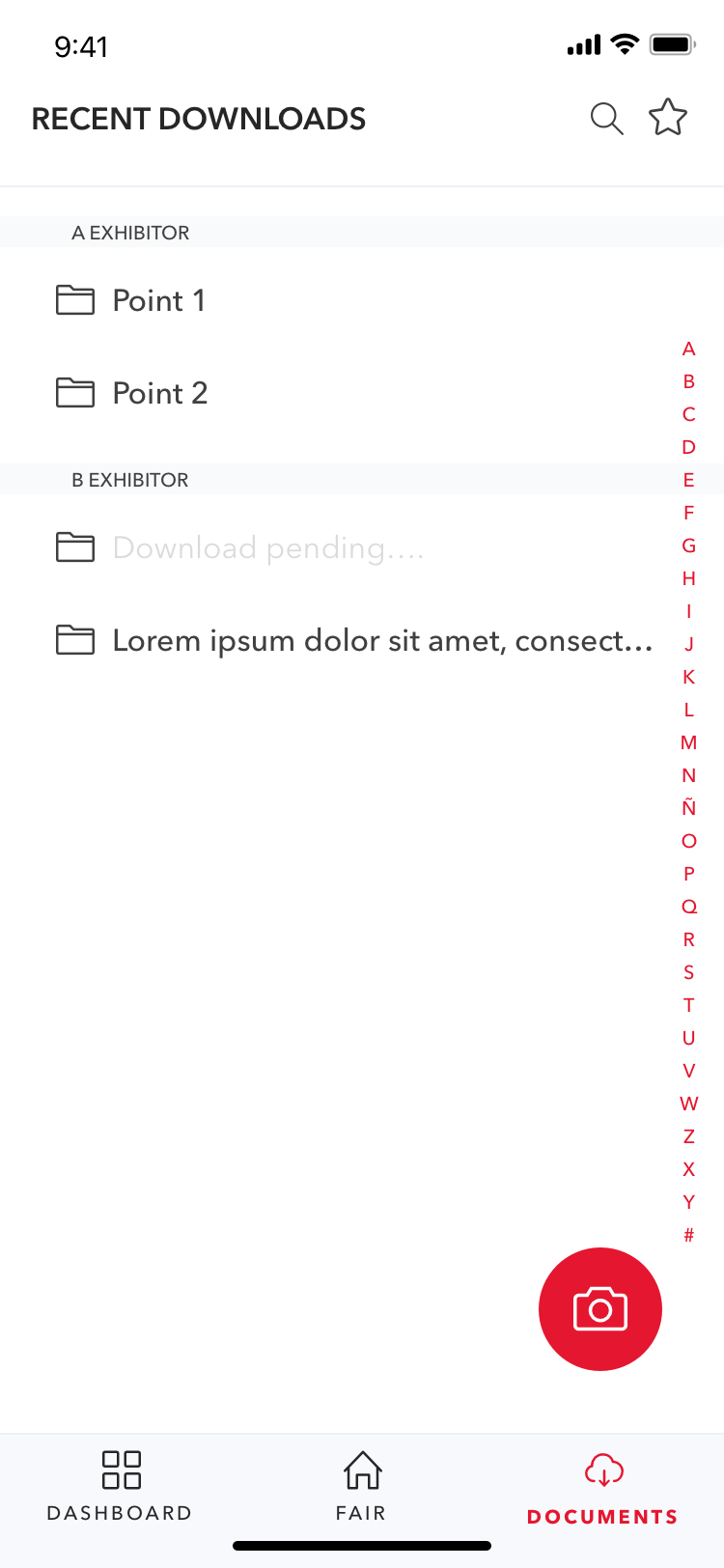Image resolution: width=724 pixels, height=1568 pixels.
Task: Jump to letter M in index
Action: pyautogui.click(x=688, y=742)
